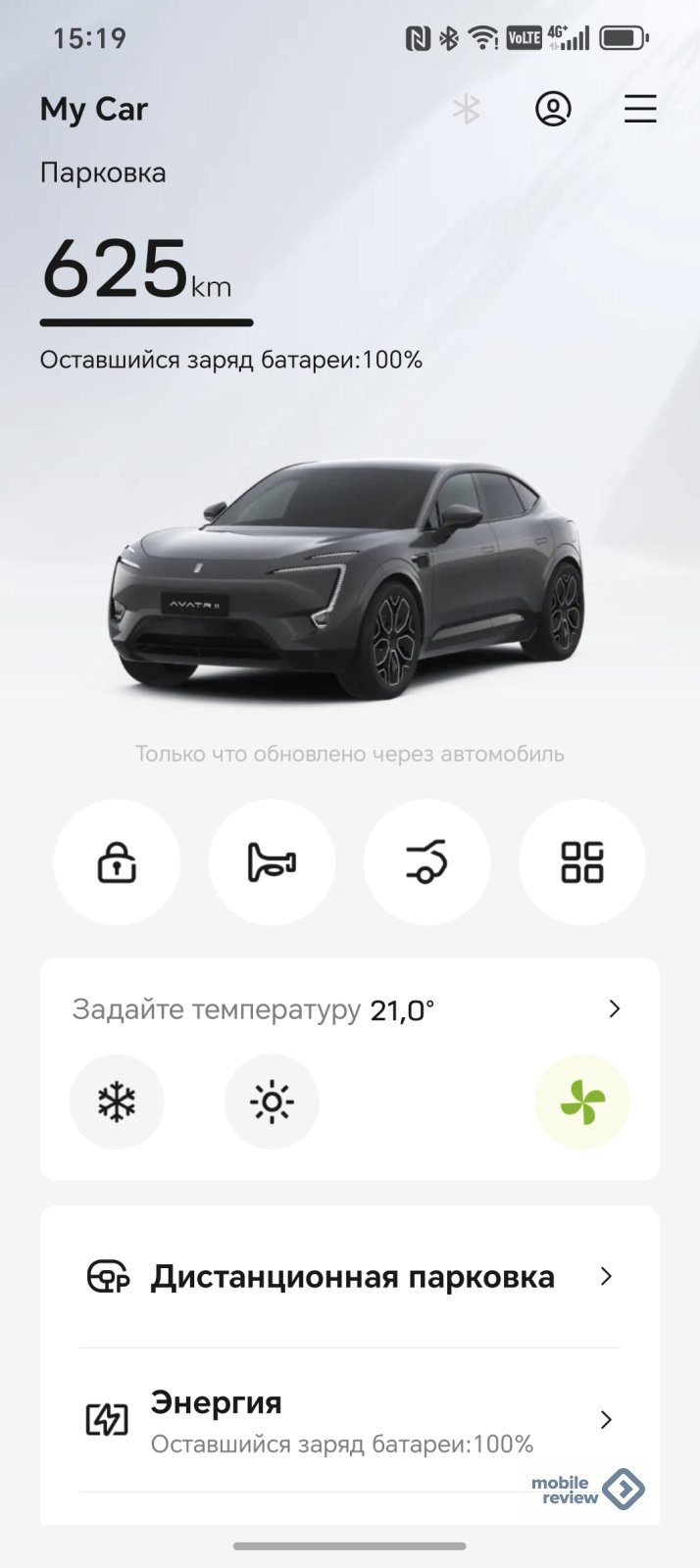The image size is (700, 1568).
Task: Turn on cooling snowflake mode
Action: tap(117, 1102)
